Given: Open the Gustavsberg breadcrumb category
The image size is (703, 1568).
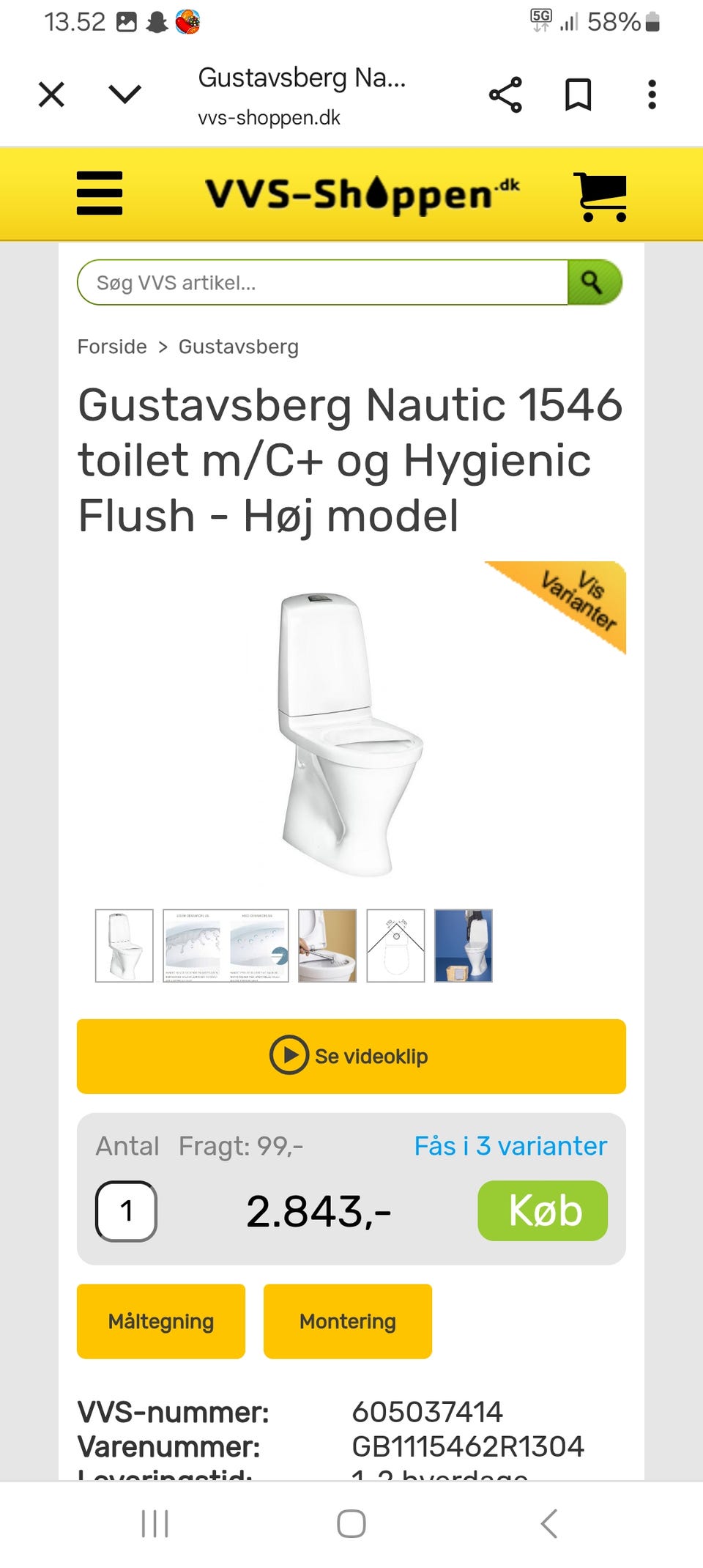Looking at the screenshot, I should 237,346.
